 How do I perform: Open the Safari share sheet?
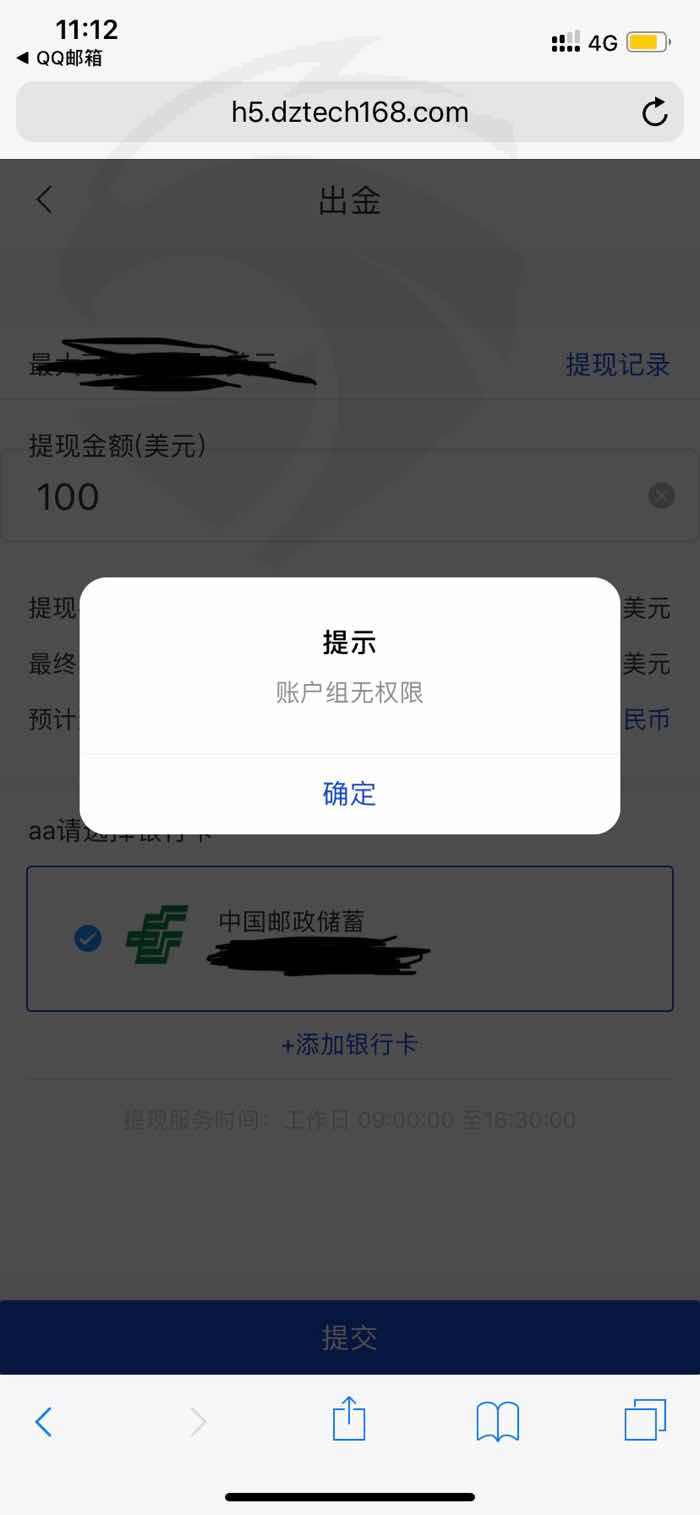(348, 1419)
